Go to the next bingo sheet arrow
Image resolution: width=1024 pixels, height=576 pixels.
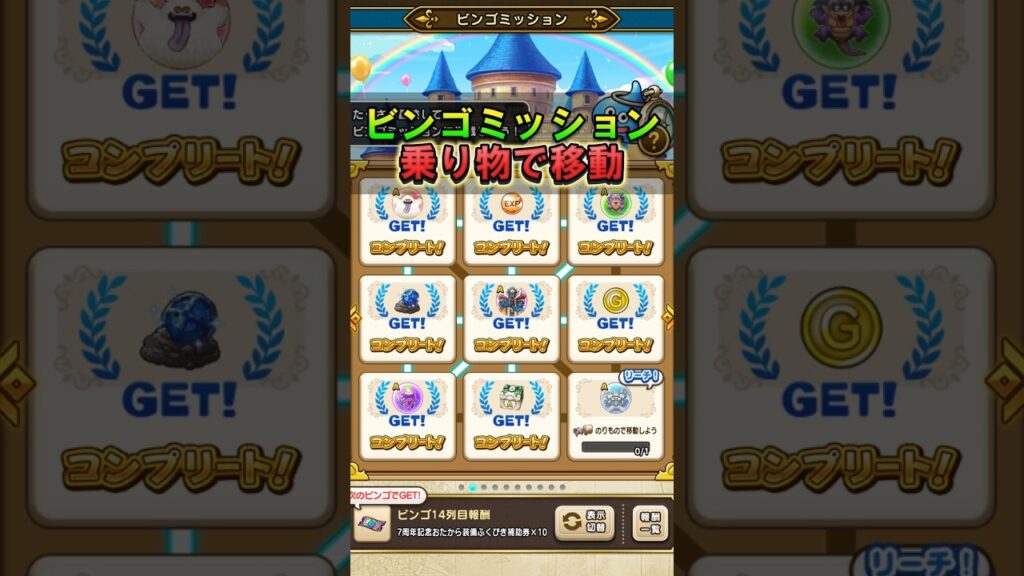tap(667, 318)
